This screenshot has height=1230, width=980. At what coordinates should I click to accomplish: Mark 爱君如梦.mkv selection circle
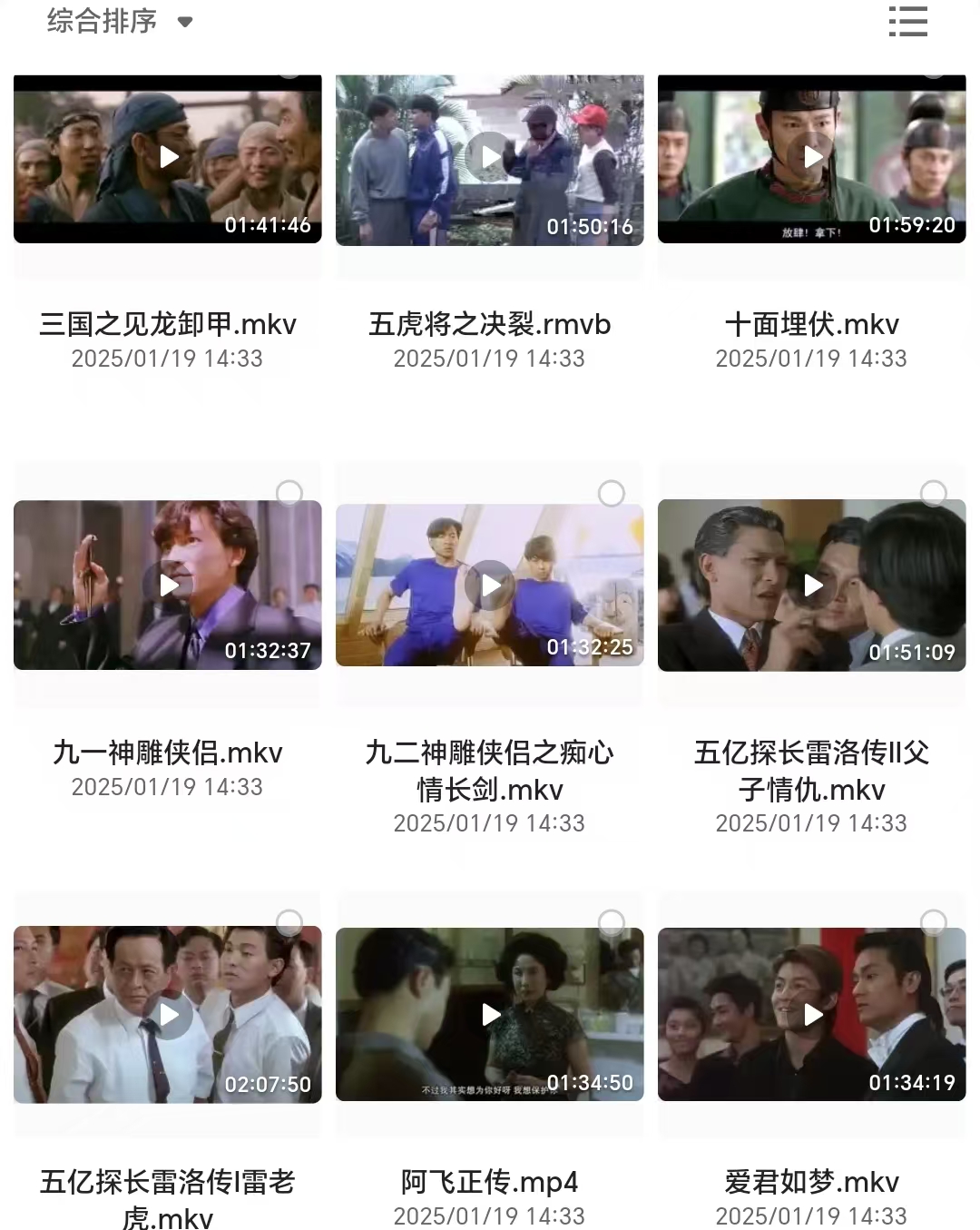click(934, 922)
